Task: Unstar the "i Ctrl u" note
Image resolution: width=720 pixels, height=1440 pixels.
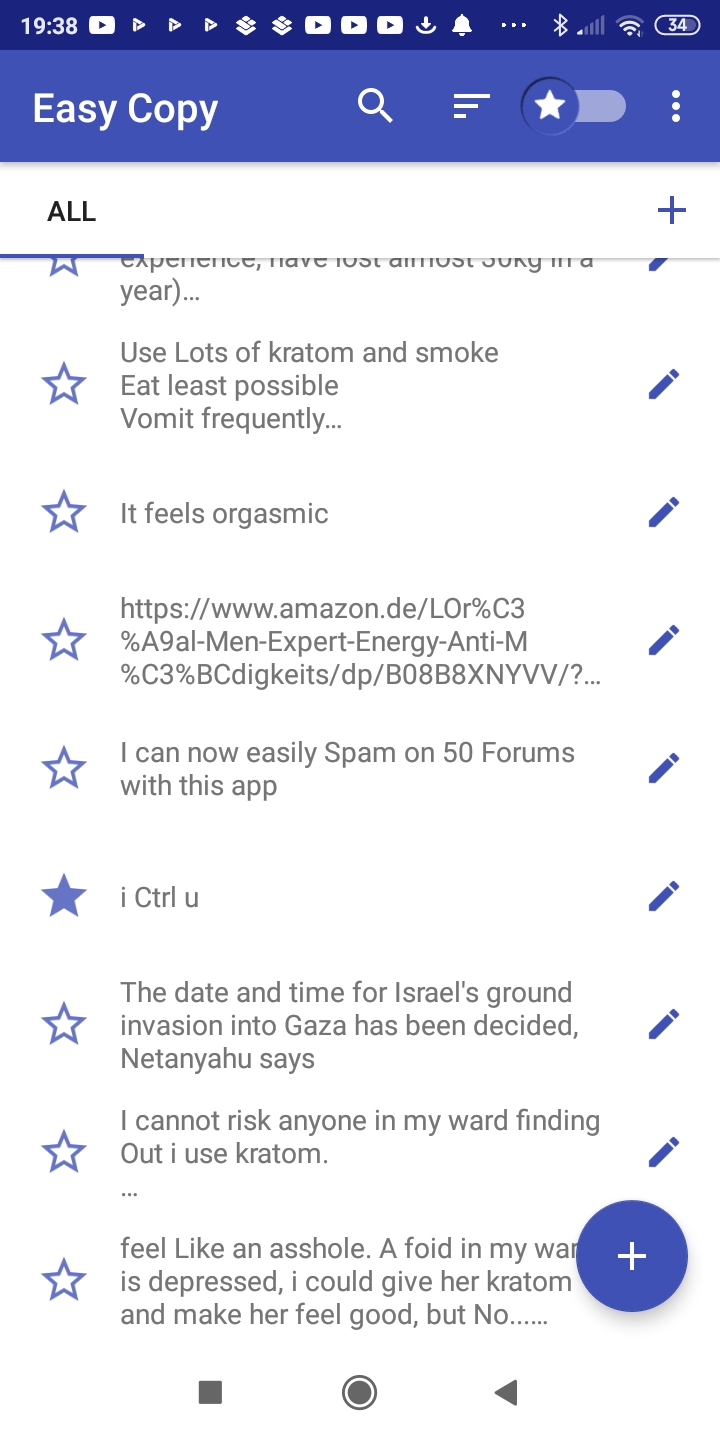Action: click(x=64, y=896)
